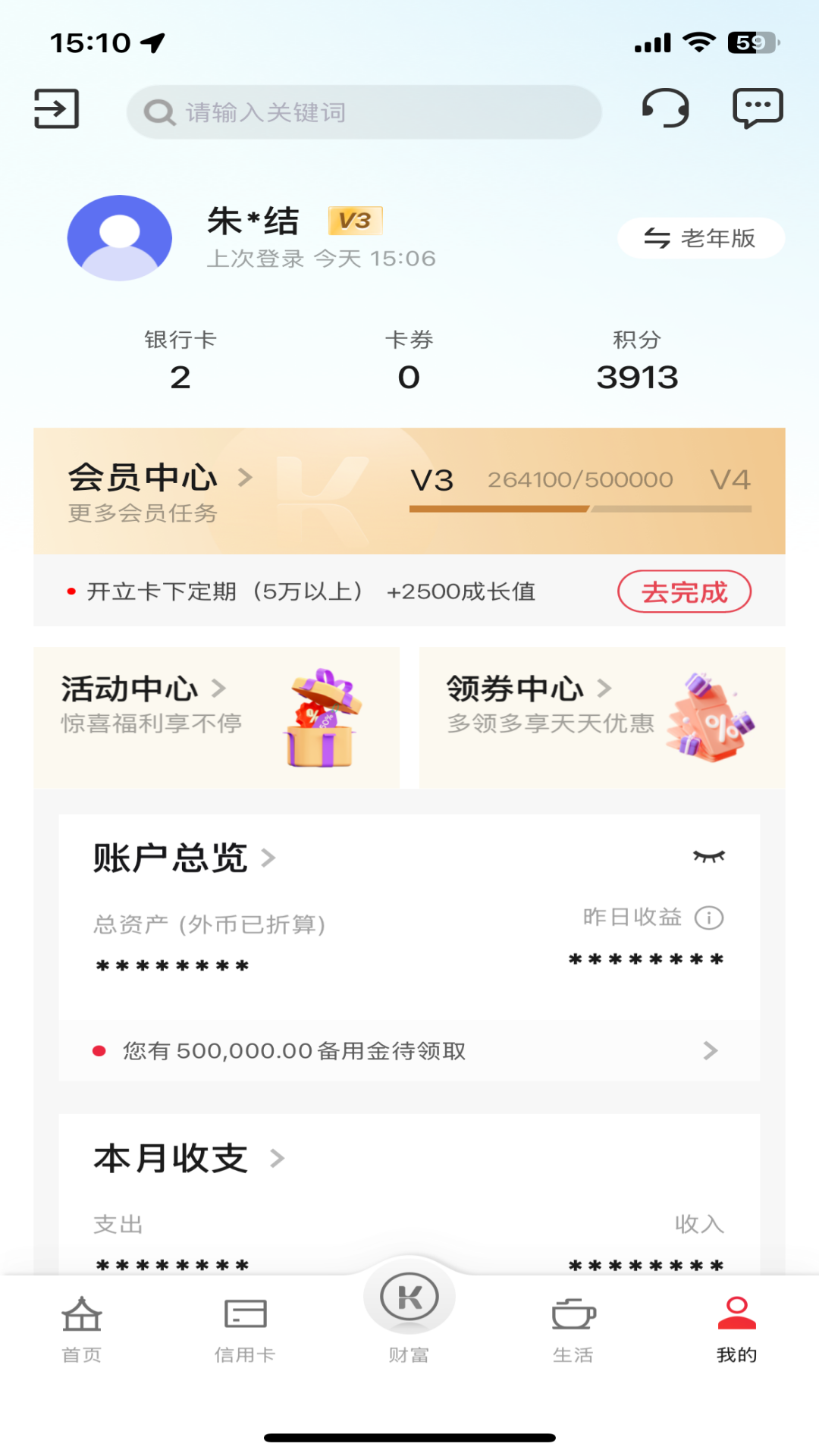819x1456 pixels.
Task: Tap the V3 badge next to the username
Action: (x=355, y=221)
